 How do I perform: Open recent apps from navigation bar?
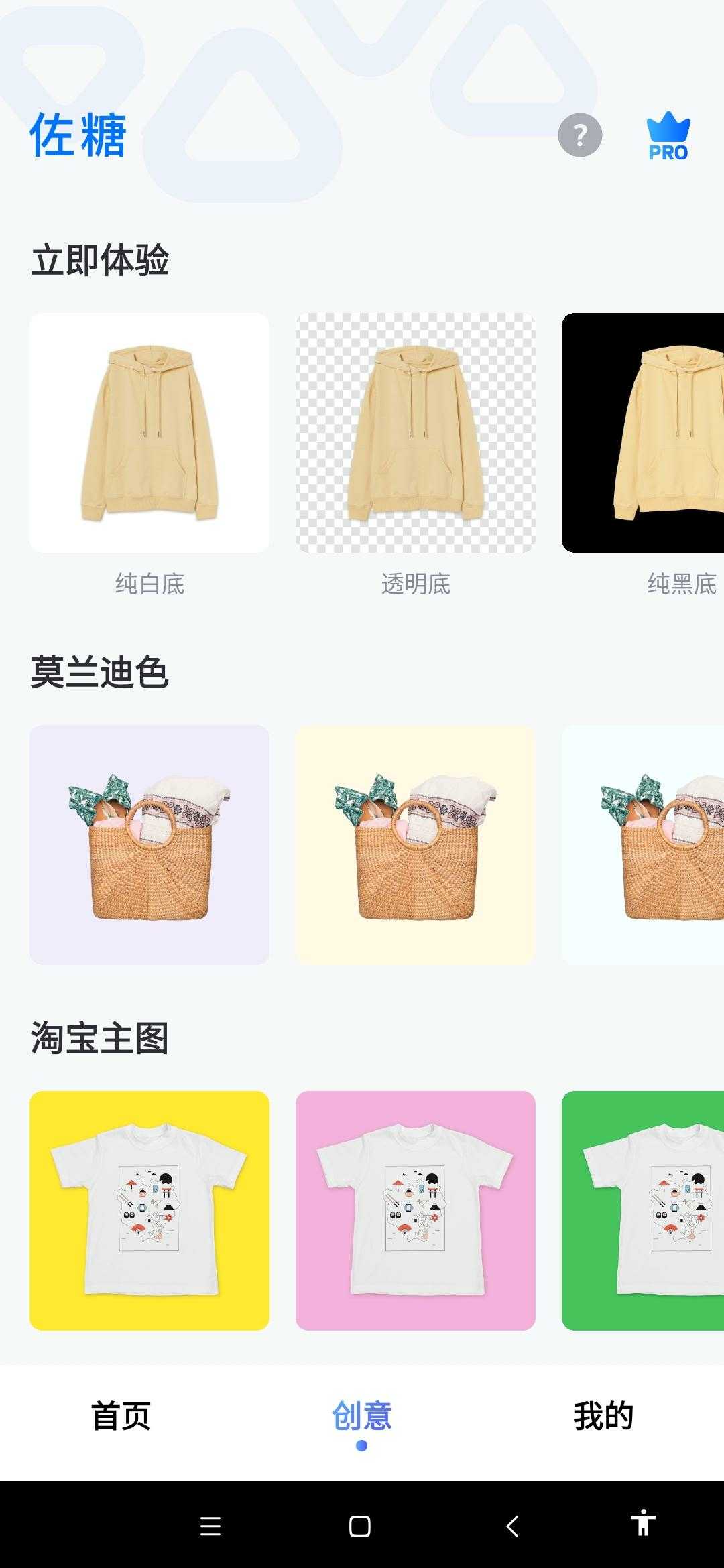[210, 1526]
